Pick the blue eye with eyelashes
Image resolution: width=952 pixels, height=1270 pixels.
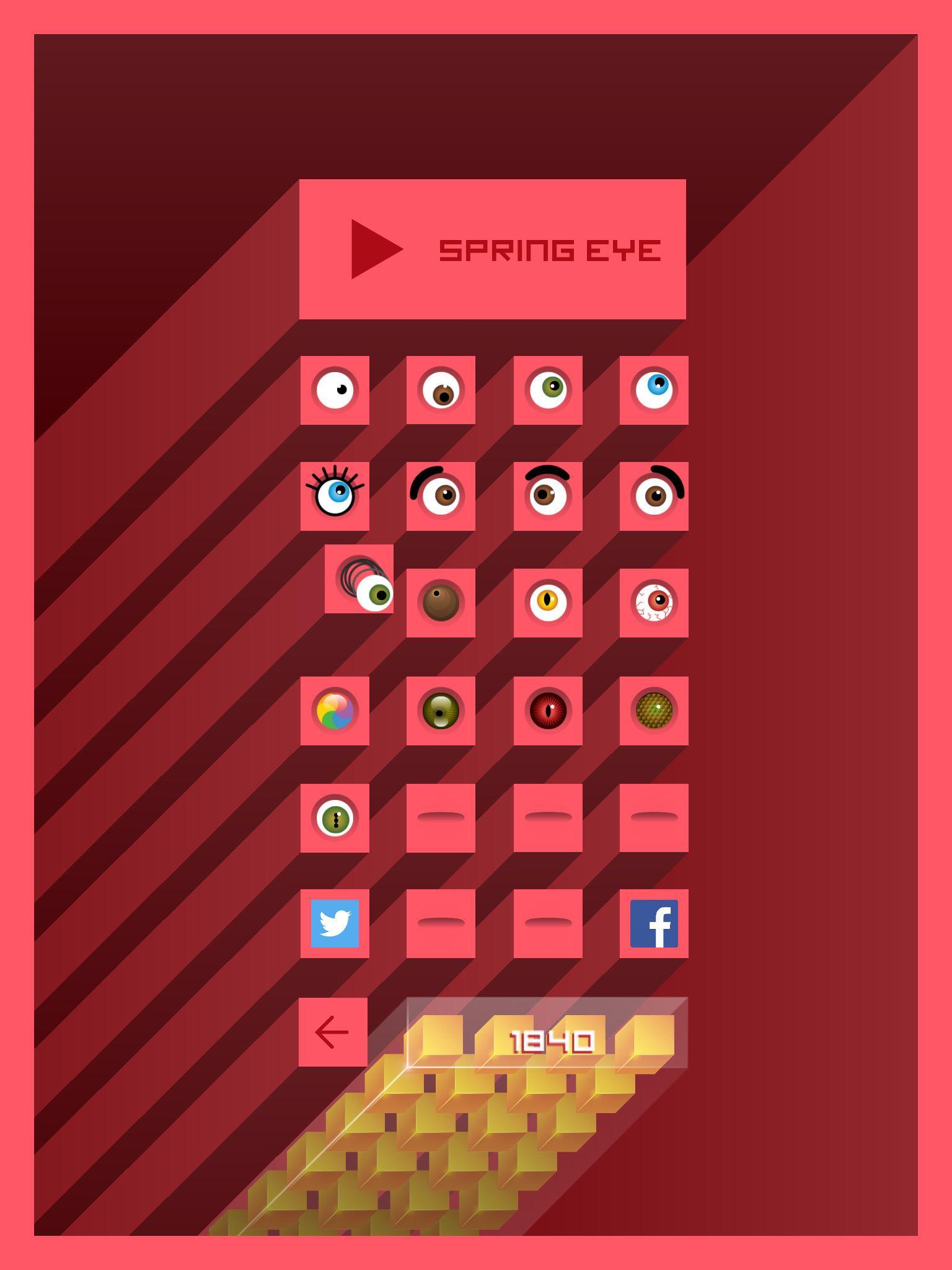[x=335, y=496]
